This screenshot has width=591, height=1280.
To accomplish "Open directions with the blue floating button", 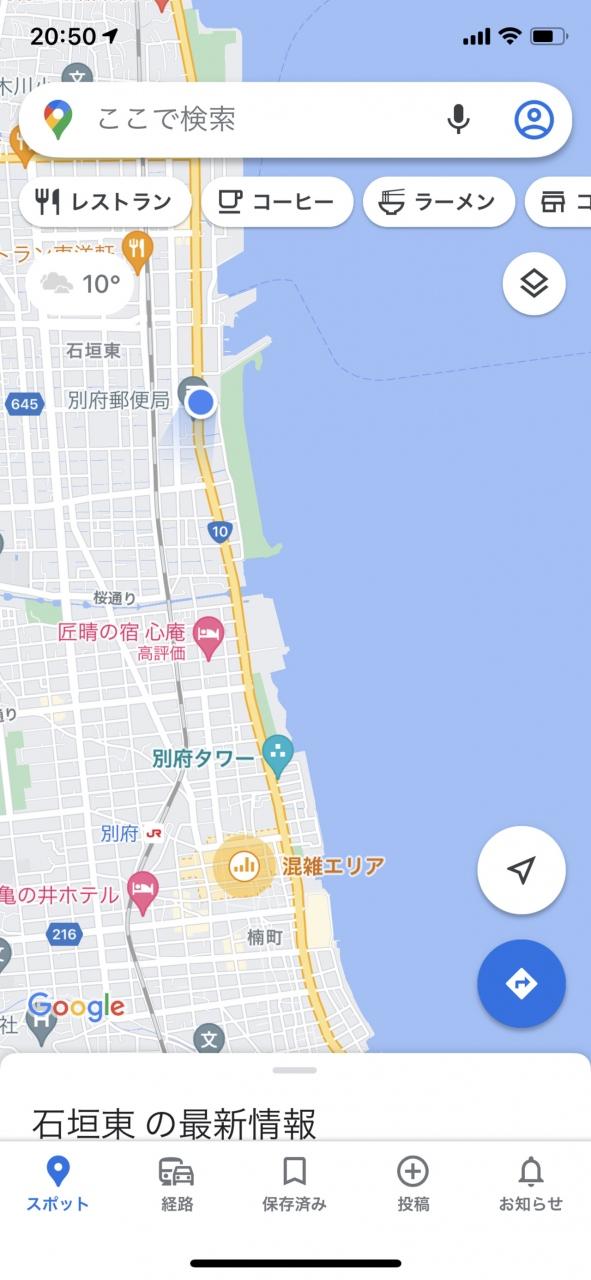I will click(x=521, y=984).
